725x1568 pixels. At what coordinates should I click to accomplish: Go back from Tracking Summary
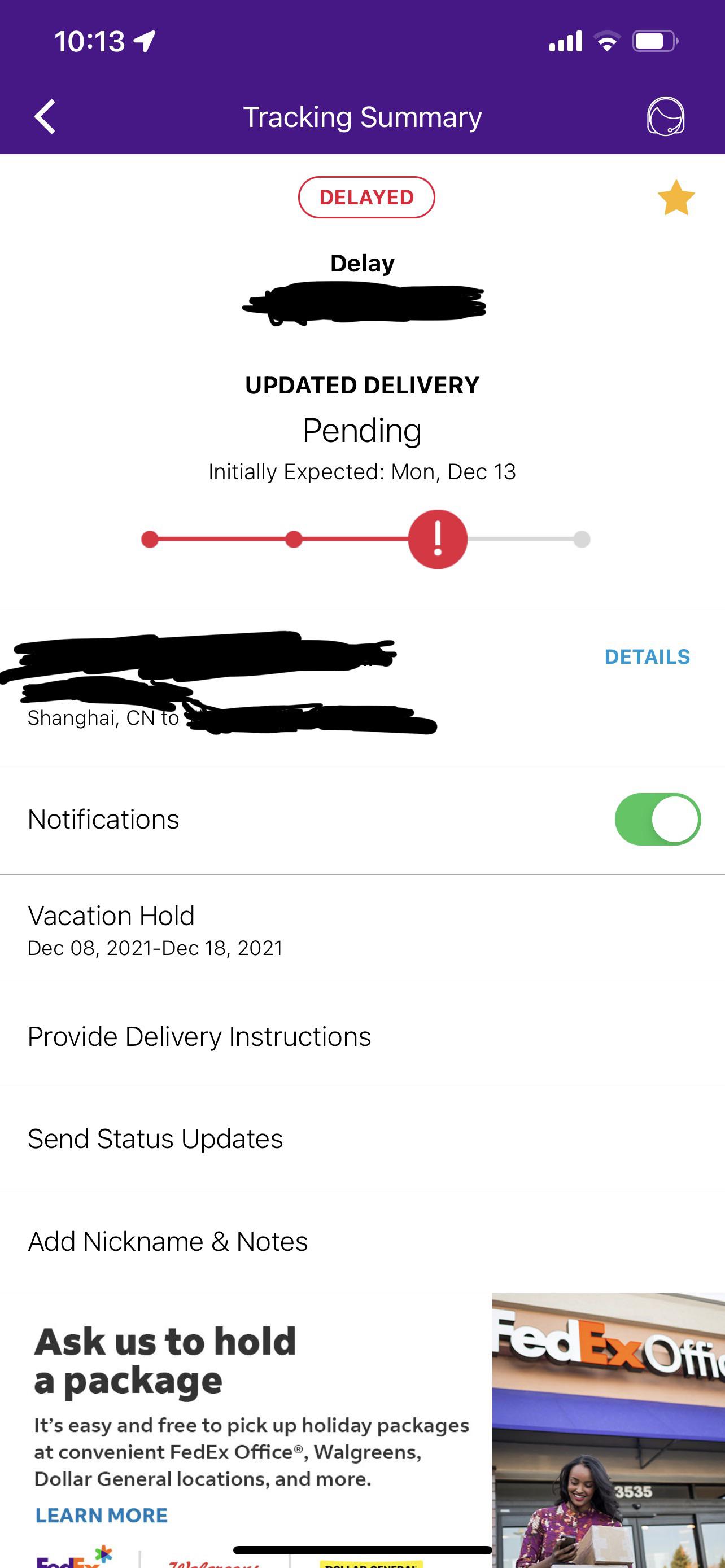tap(45, 116)
